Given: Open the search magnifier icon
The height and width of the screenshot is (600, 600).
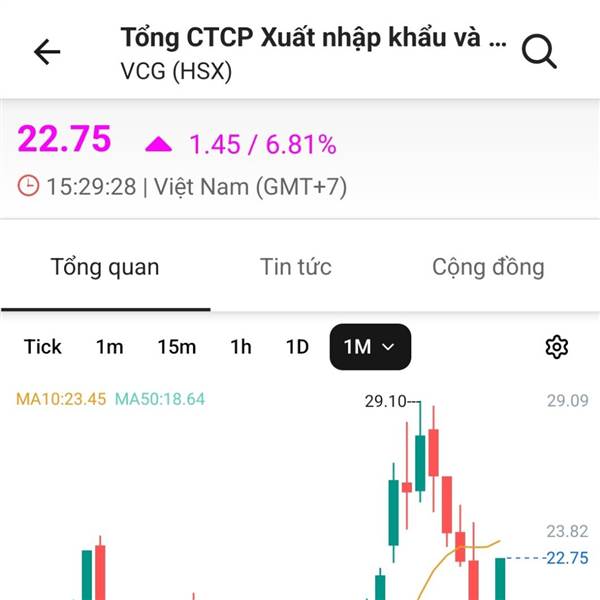Looking at the screenshot, I should pos(539,51).
